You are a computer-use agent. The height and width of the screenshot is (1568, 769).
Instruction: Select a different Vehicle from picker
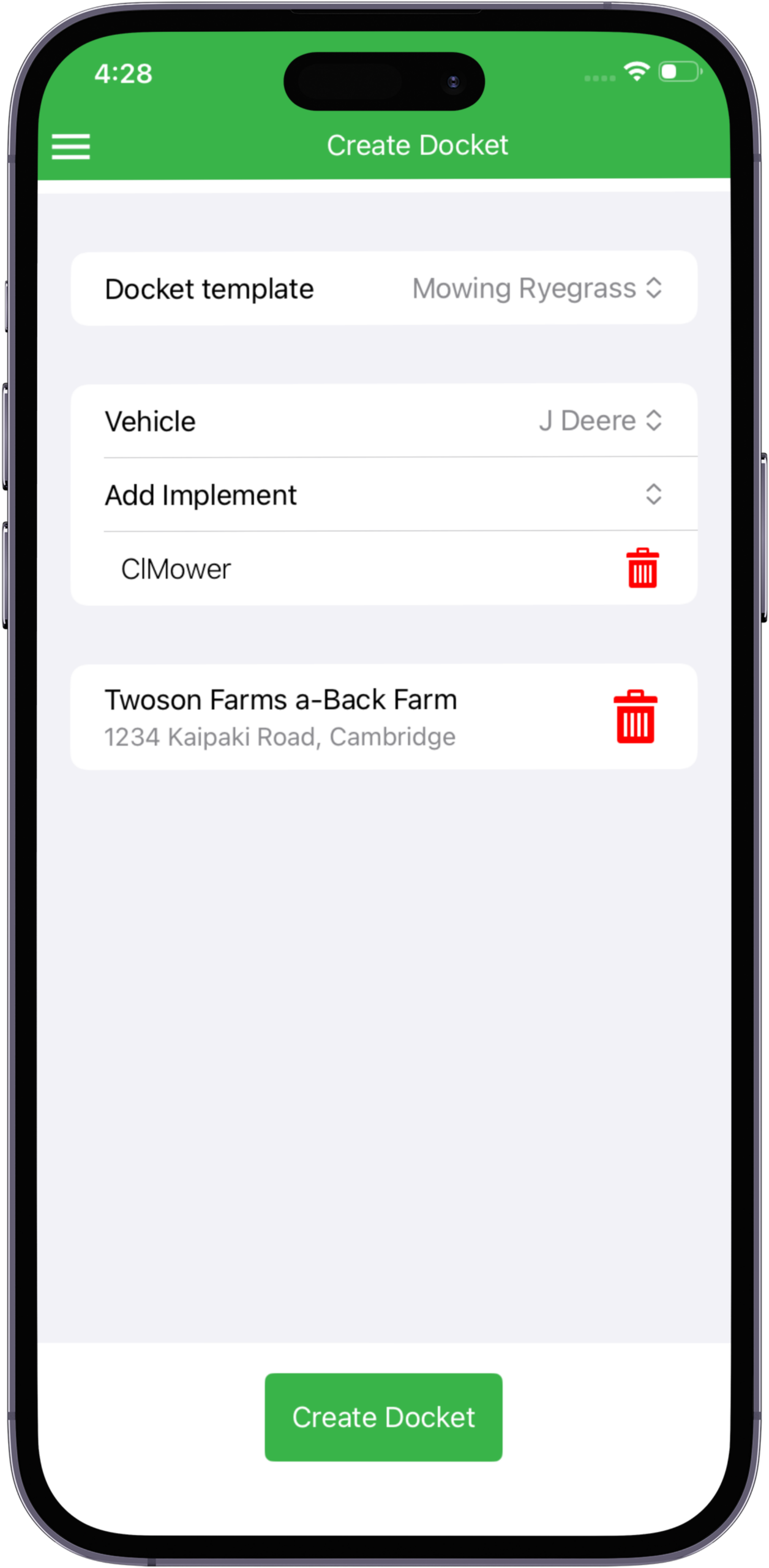600,421
